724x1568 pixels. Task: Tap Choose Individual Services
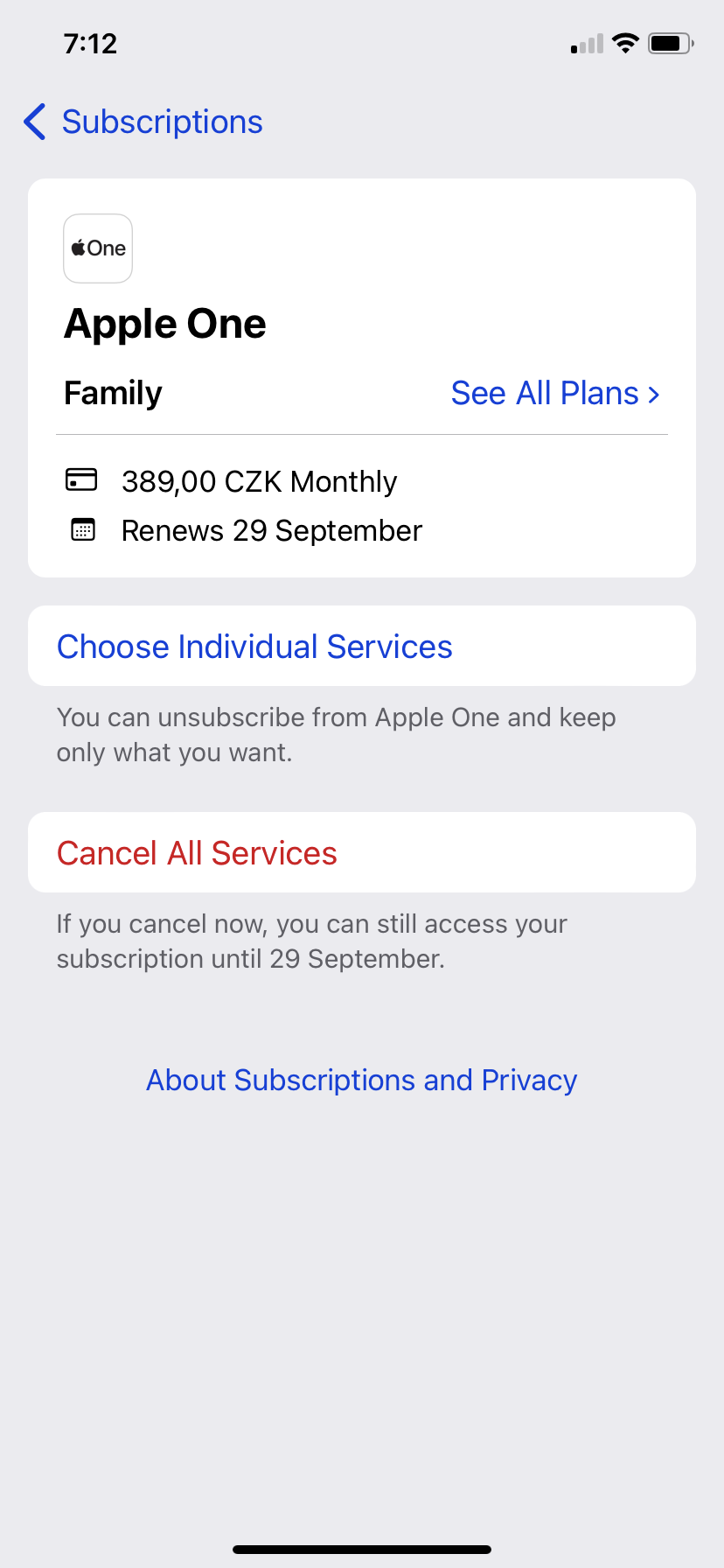tap(362, 646)
